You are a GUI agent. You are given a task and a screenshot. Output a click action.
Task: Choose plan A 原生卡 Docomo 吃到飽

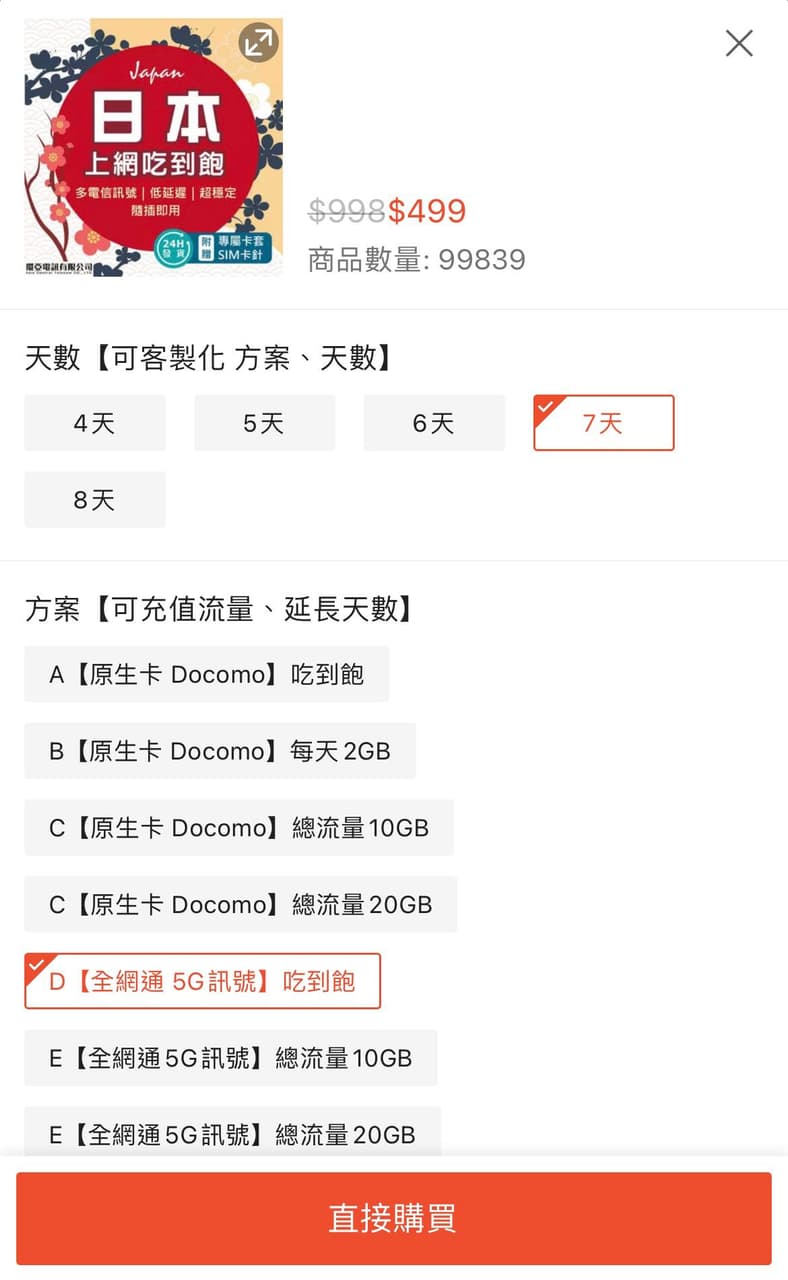(206, 674)
